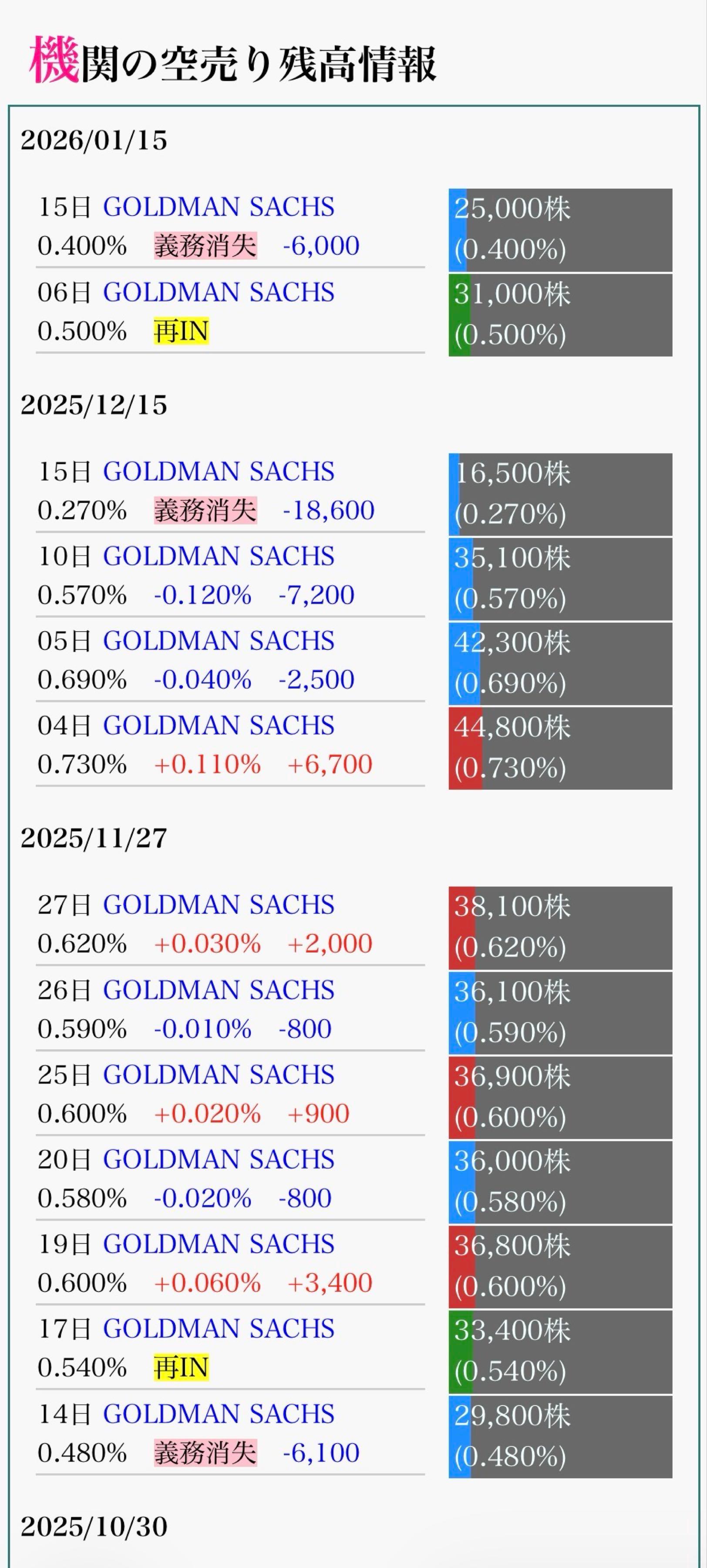Open GOLDMAN SACHS link on 14日 0.480% row
This screenshot has width=707, height=1568.
click(219, 1414)
